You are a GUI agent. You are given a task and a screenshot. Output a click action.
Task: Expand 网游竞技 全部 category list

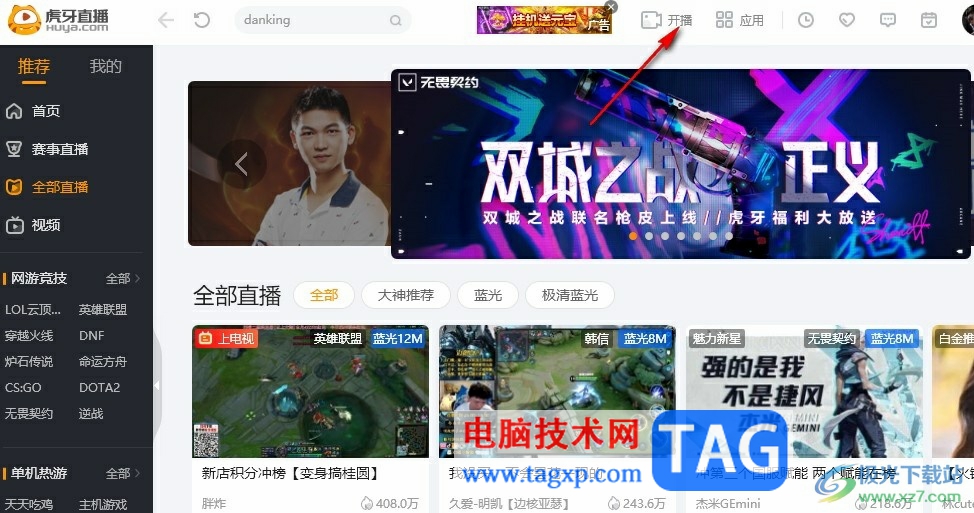tap(123, 278)
